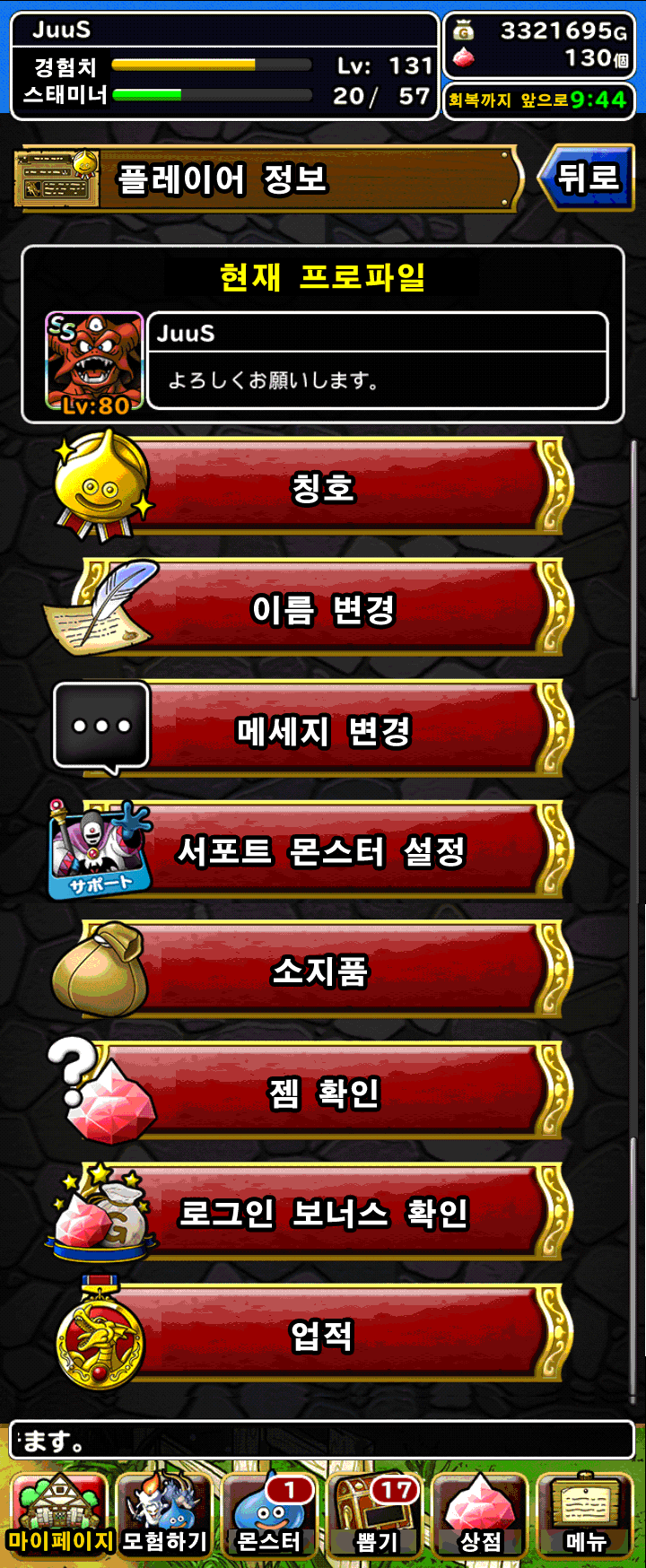View 소지품 inventory

click(323, 971)
